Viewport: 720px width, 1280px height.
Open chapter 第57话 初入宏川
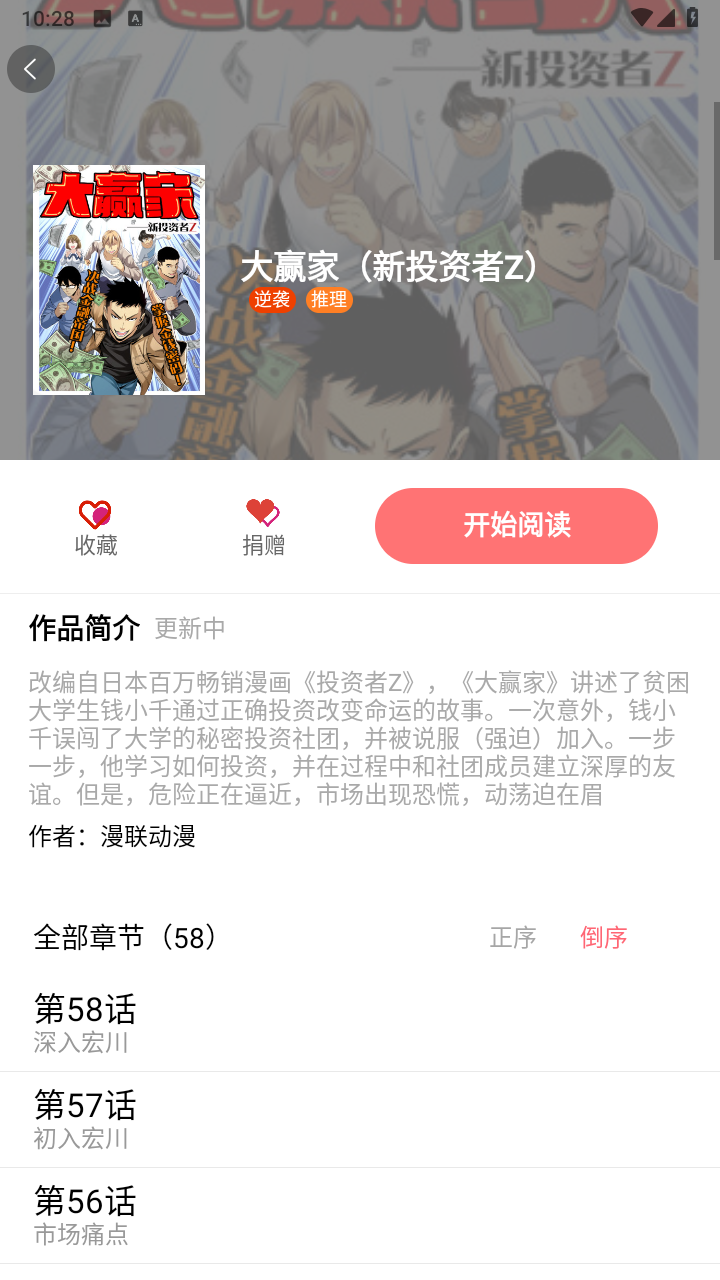360,1120
